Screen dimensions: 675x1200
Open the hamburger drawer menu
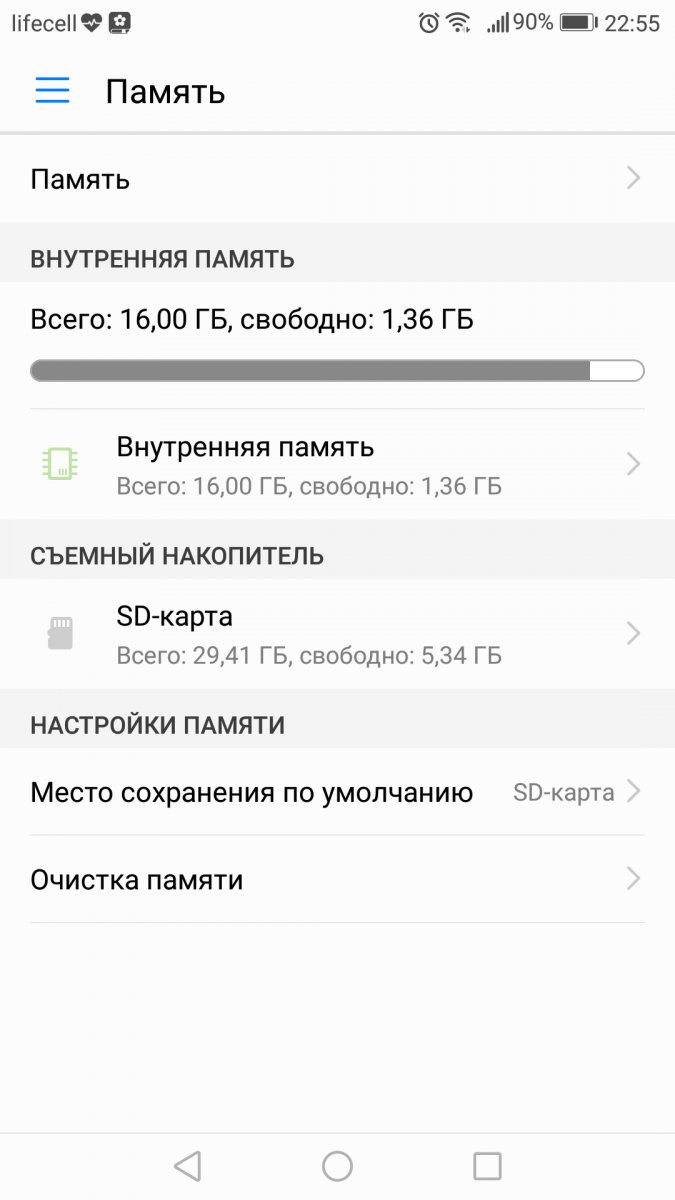coord(52,91)
